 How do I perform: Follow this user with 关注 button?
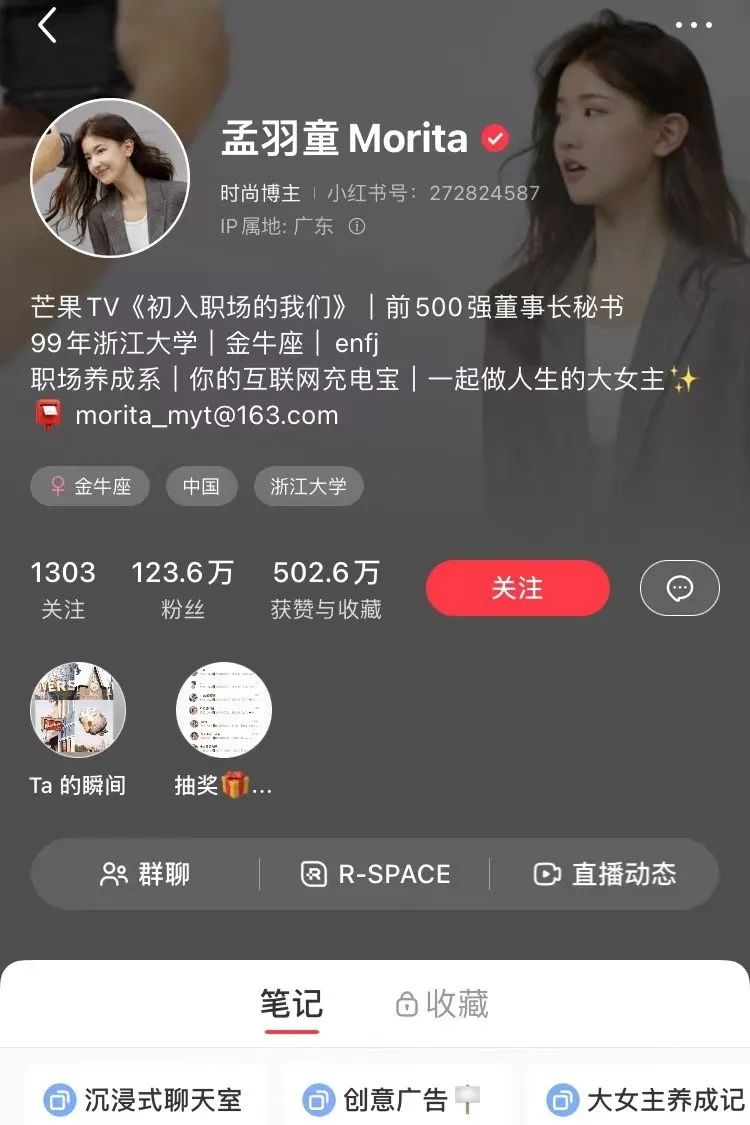point(517,588)
